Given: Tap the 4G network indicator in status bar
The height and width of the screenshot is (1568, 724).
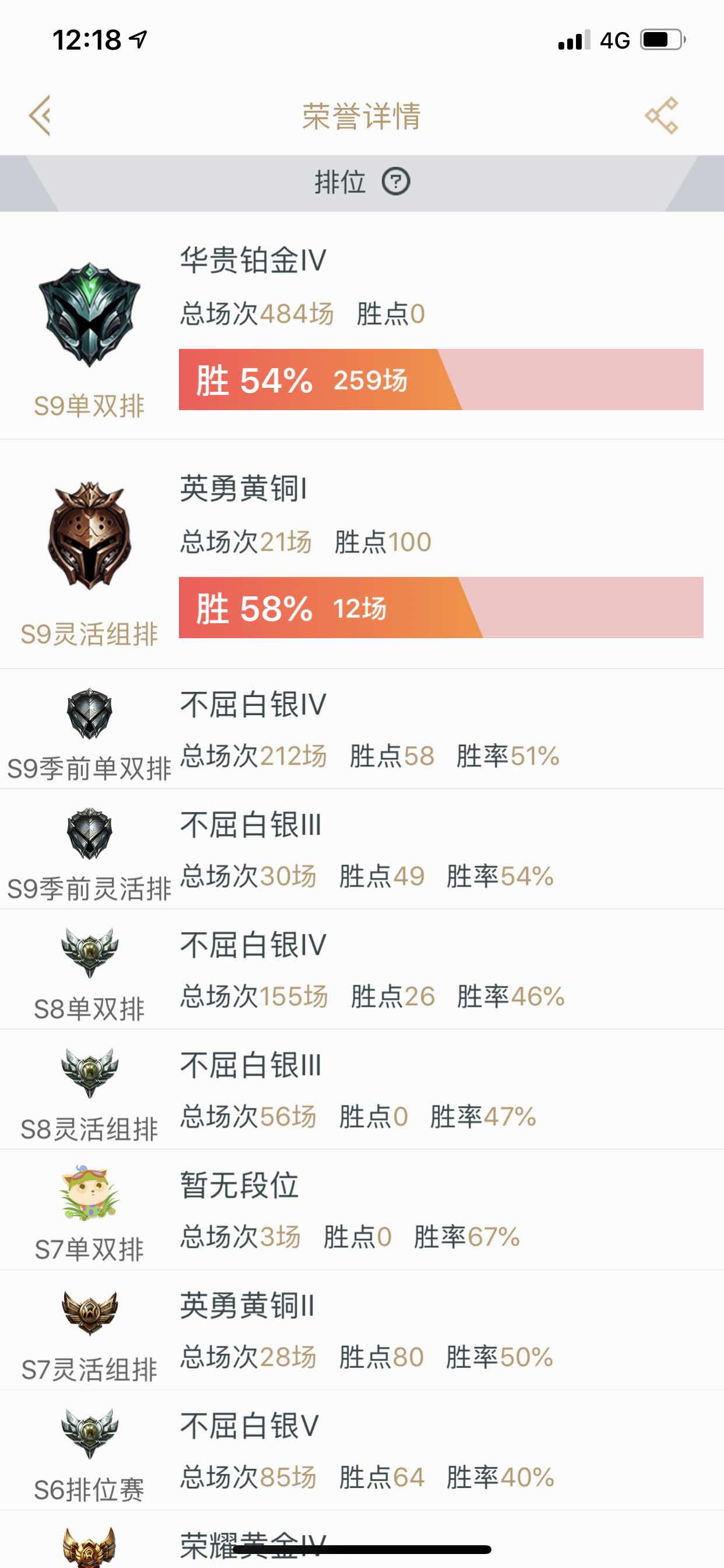Looking at the screenshot, I should (x=614, y=38).
